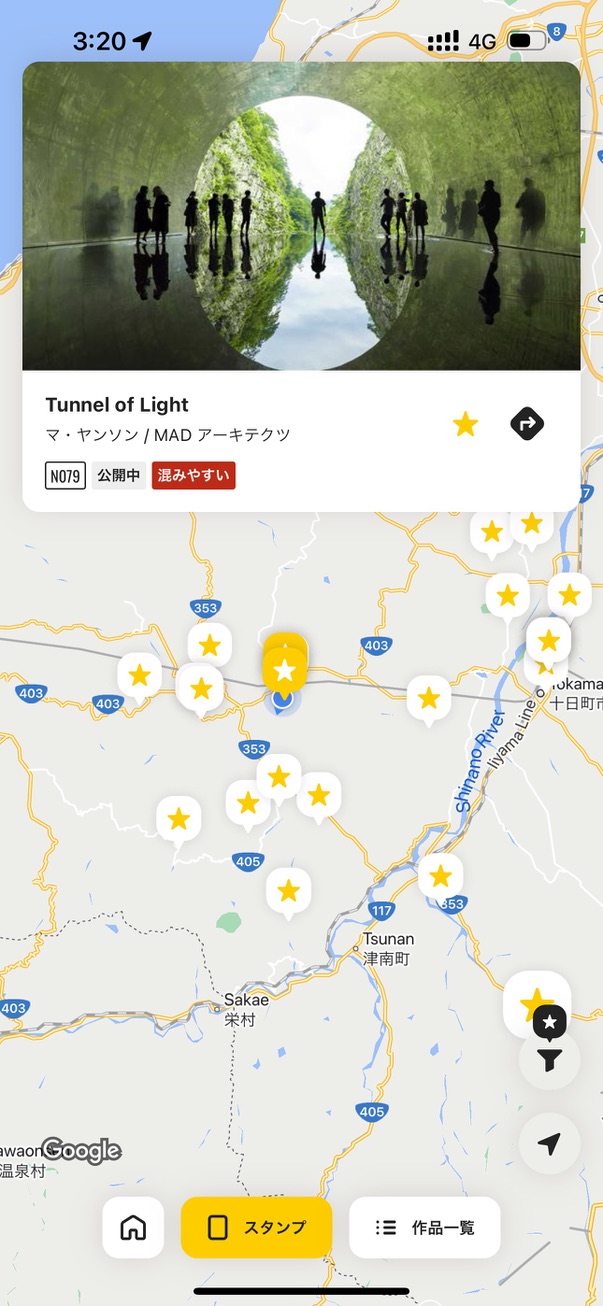Select the star marker near Tsunan route 353

click(x=440, y=878)
